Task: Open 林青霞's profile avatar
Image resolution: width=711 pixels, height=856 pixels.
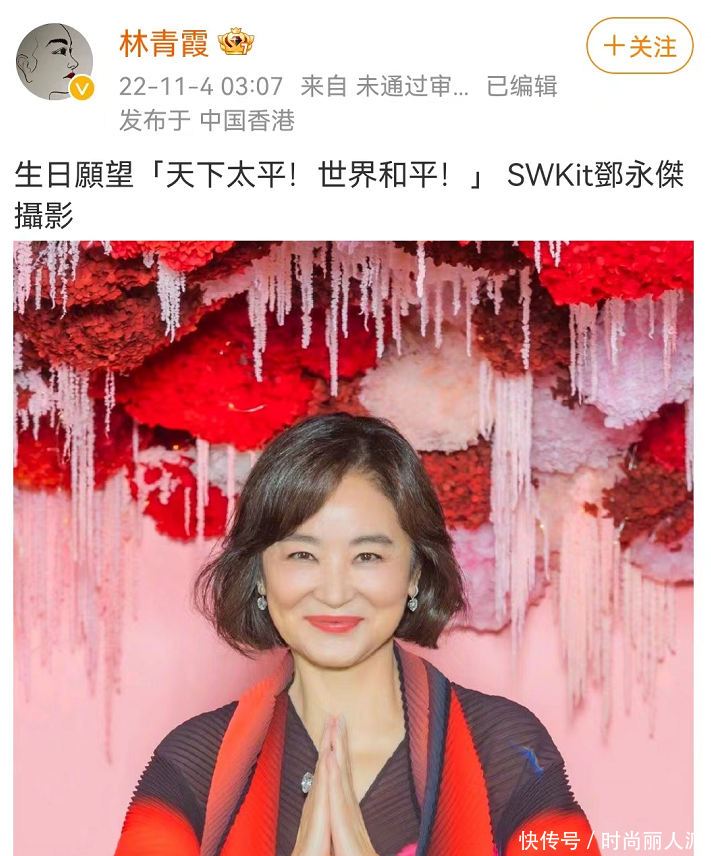Action: 54,62
